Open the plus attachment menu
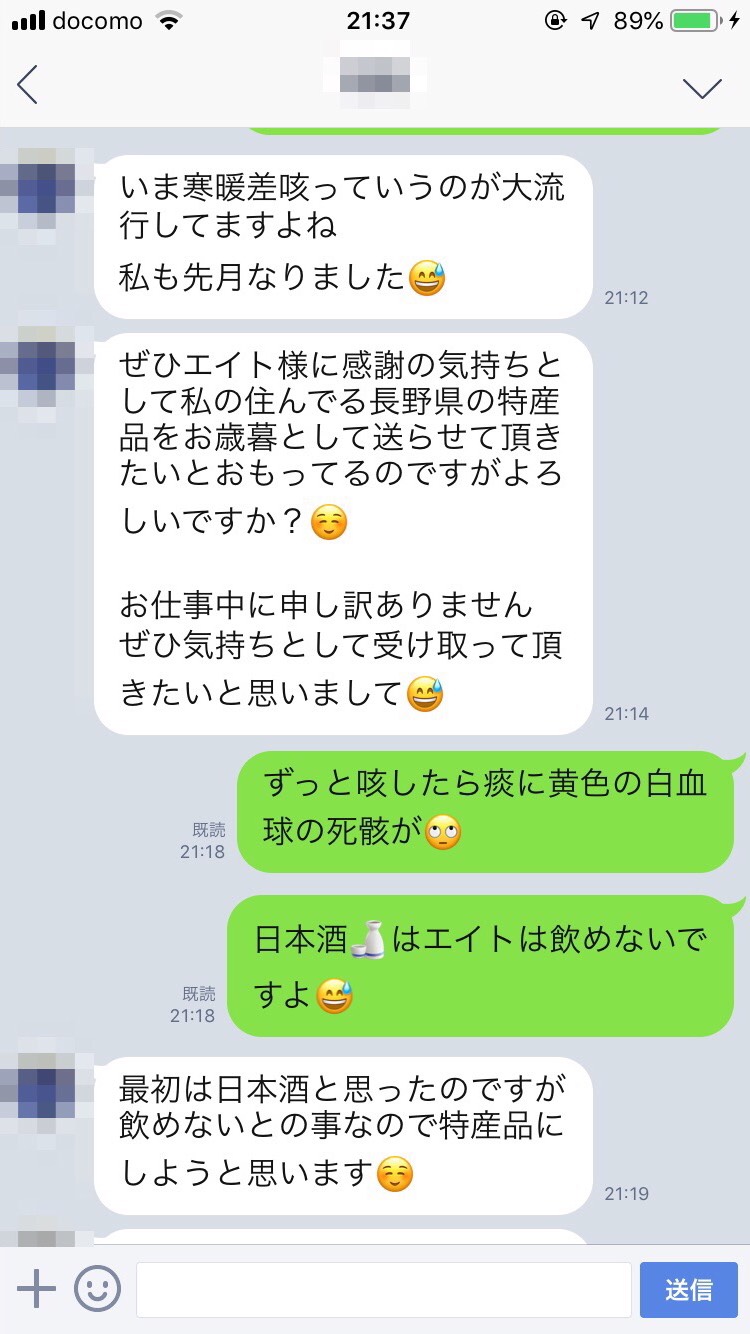The image size is (750, 1334). [x=36, y=1289]
